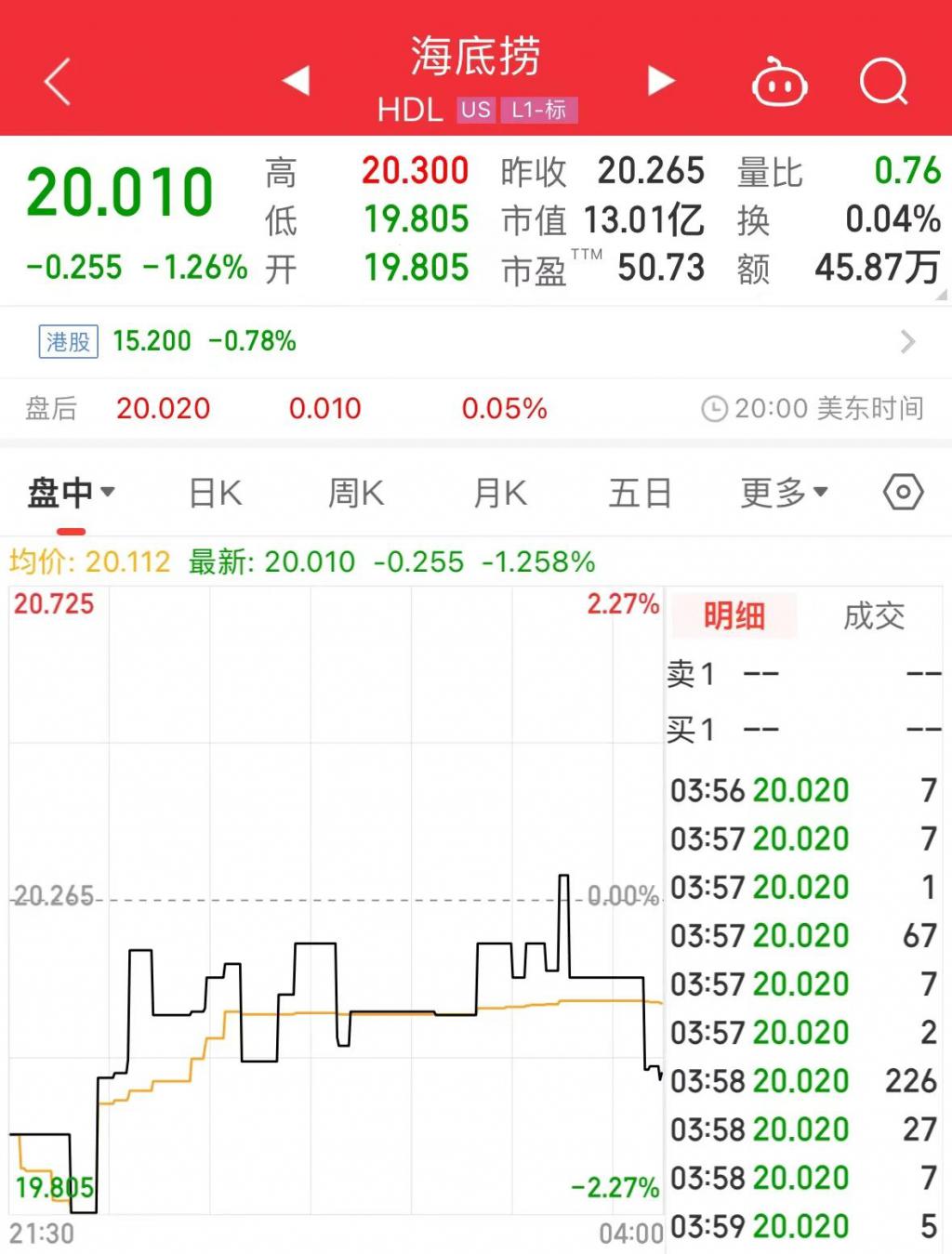This screenshot has height=1254, width=952.
Task: Switch to the 月K chart
Action: (x=499, y=493)
